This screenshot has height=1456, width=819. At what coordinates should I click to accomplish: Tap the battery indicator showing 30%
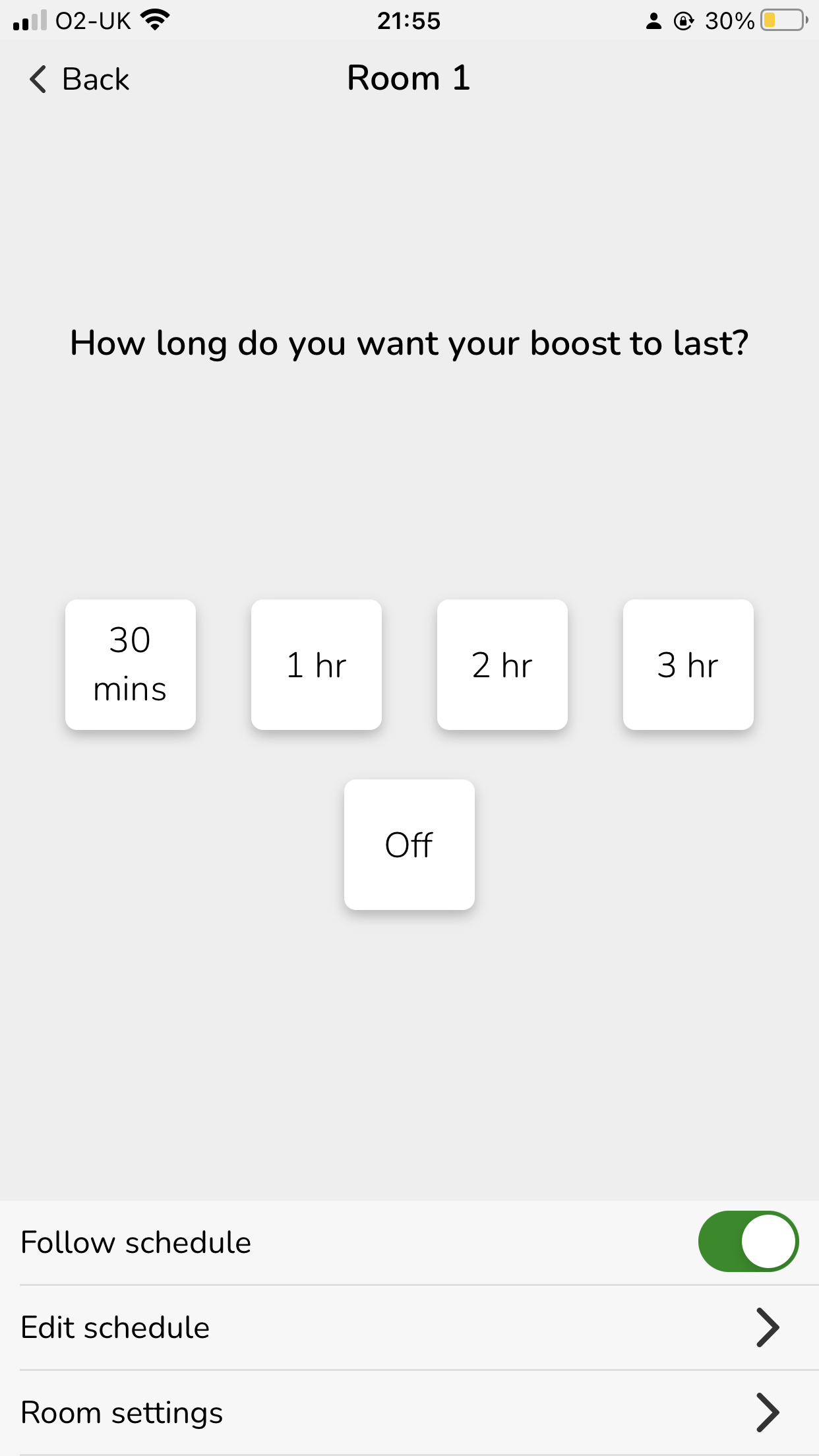click(x=782, y=20)
